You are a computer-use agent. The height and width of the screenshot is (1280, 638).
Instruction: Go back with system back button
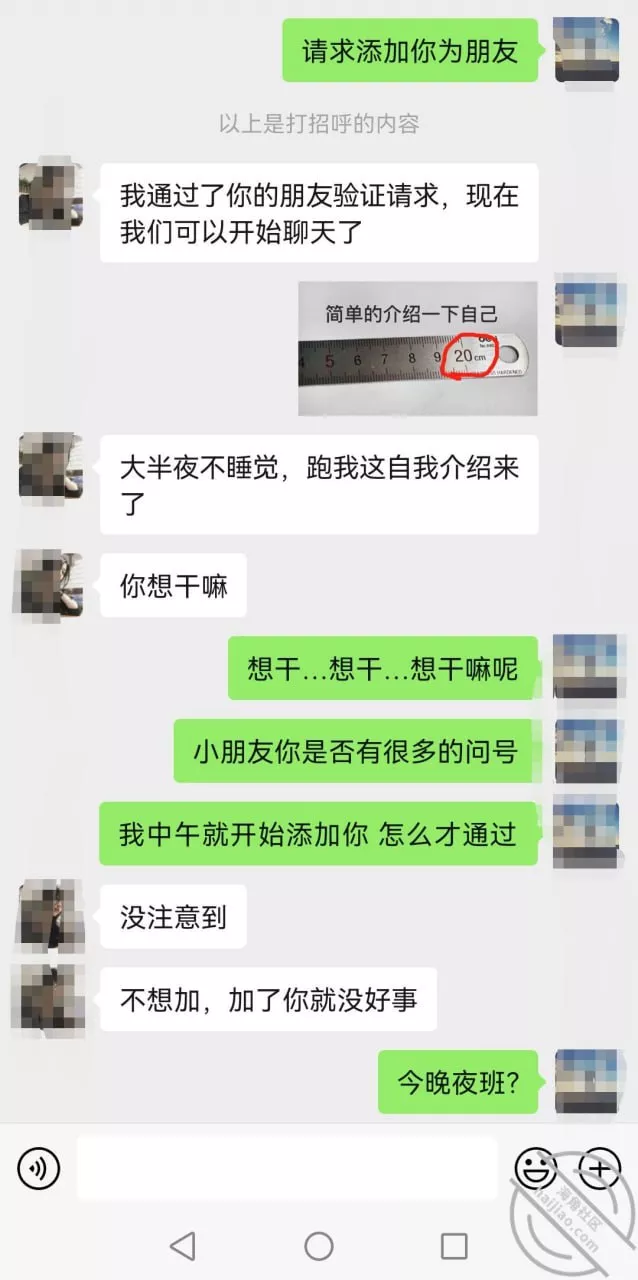pos(182,1246)
